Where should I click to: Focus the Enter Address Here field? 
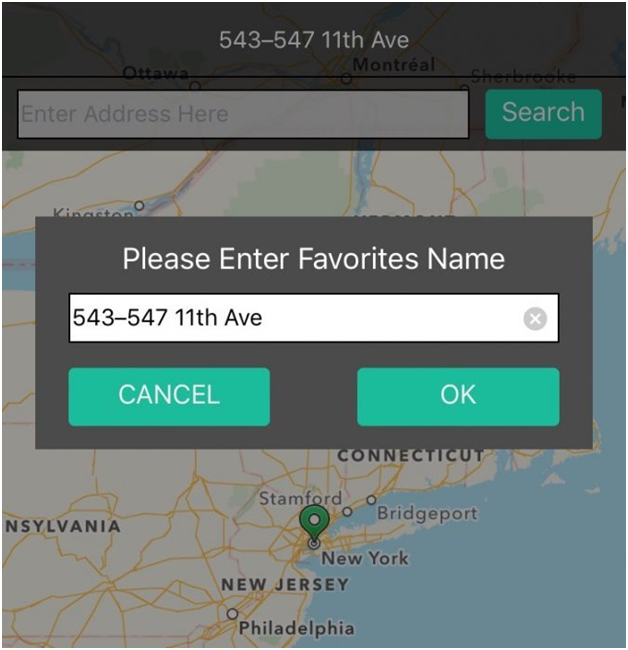pyautogui.click(x=243, y=114)
